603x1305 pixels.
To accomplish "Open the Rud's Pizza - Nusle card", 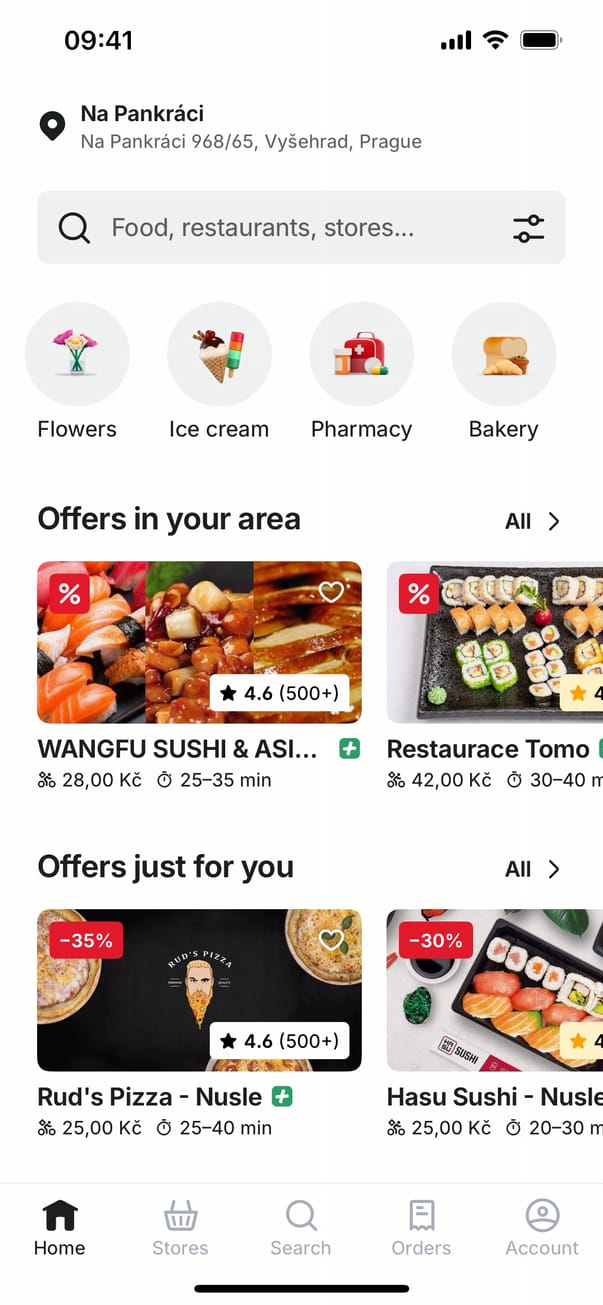I will pyautogui.click(x=199, y=1010).
